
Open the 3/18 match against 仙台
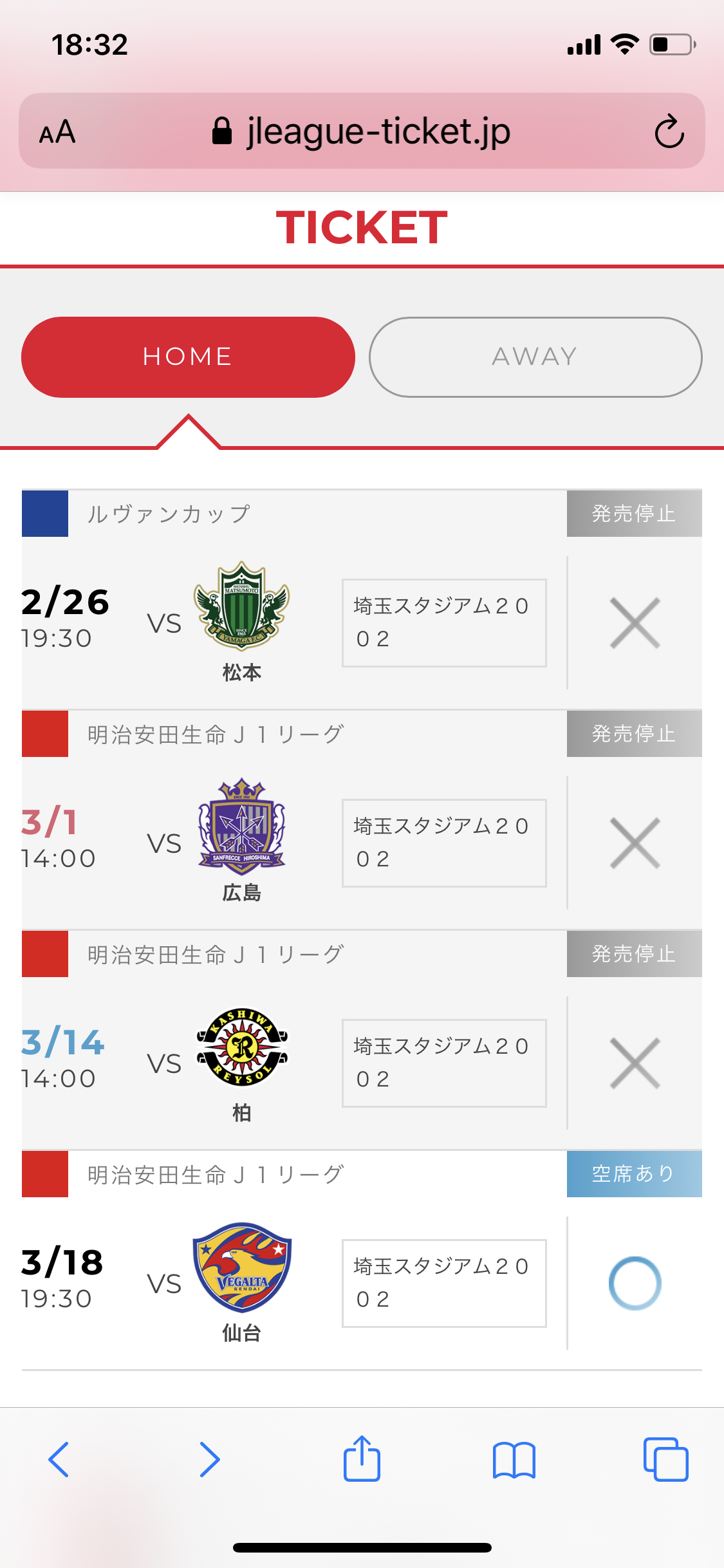coord(241,1281)
